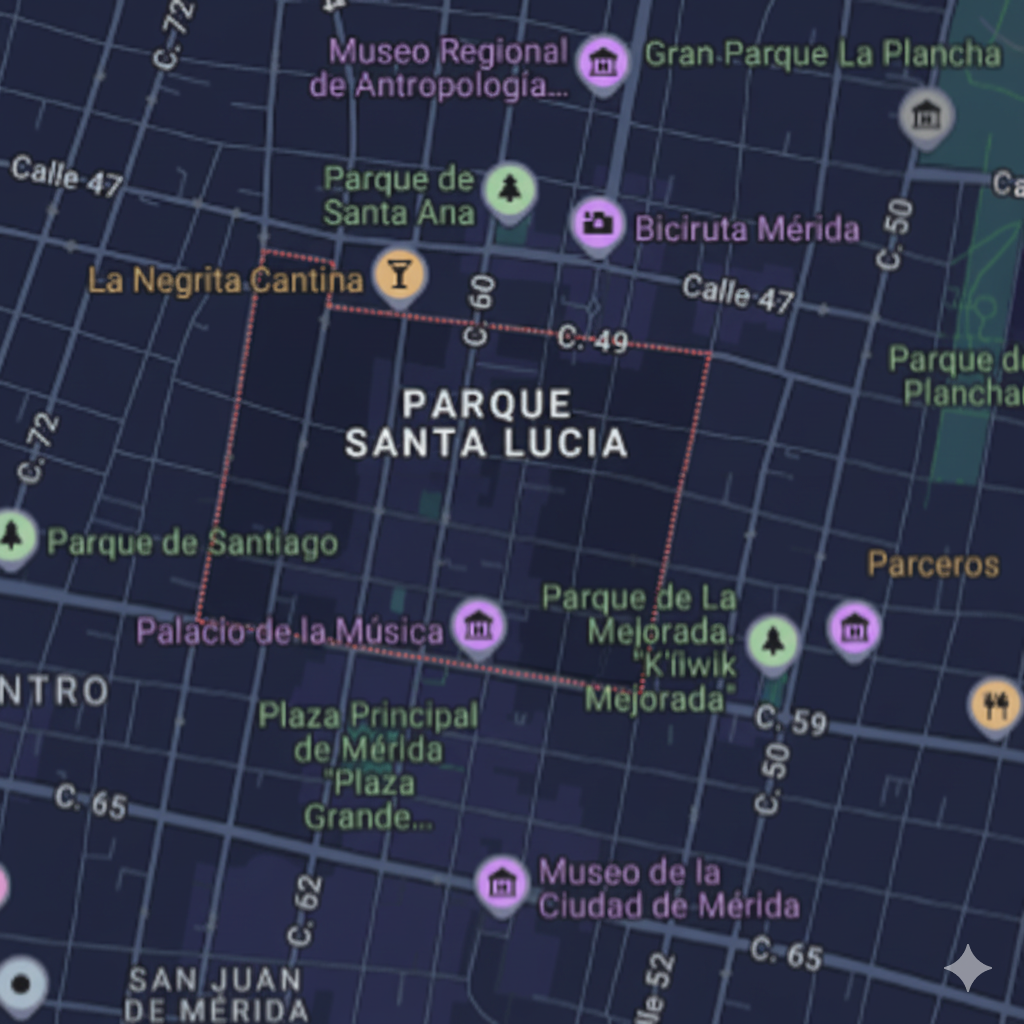1024x1024 pixels.
Task: Open the purple museum pin beside La Mejorada
Action: [853, 628]
